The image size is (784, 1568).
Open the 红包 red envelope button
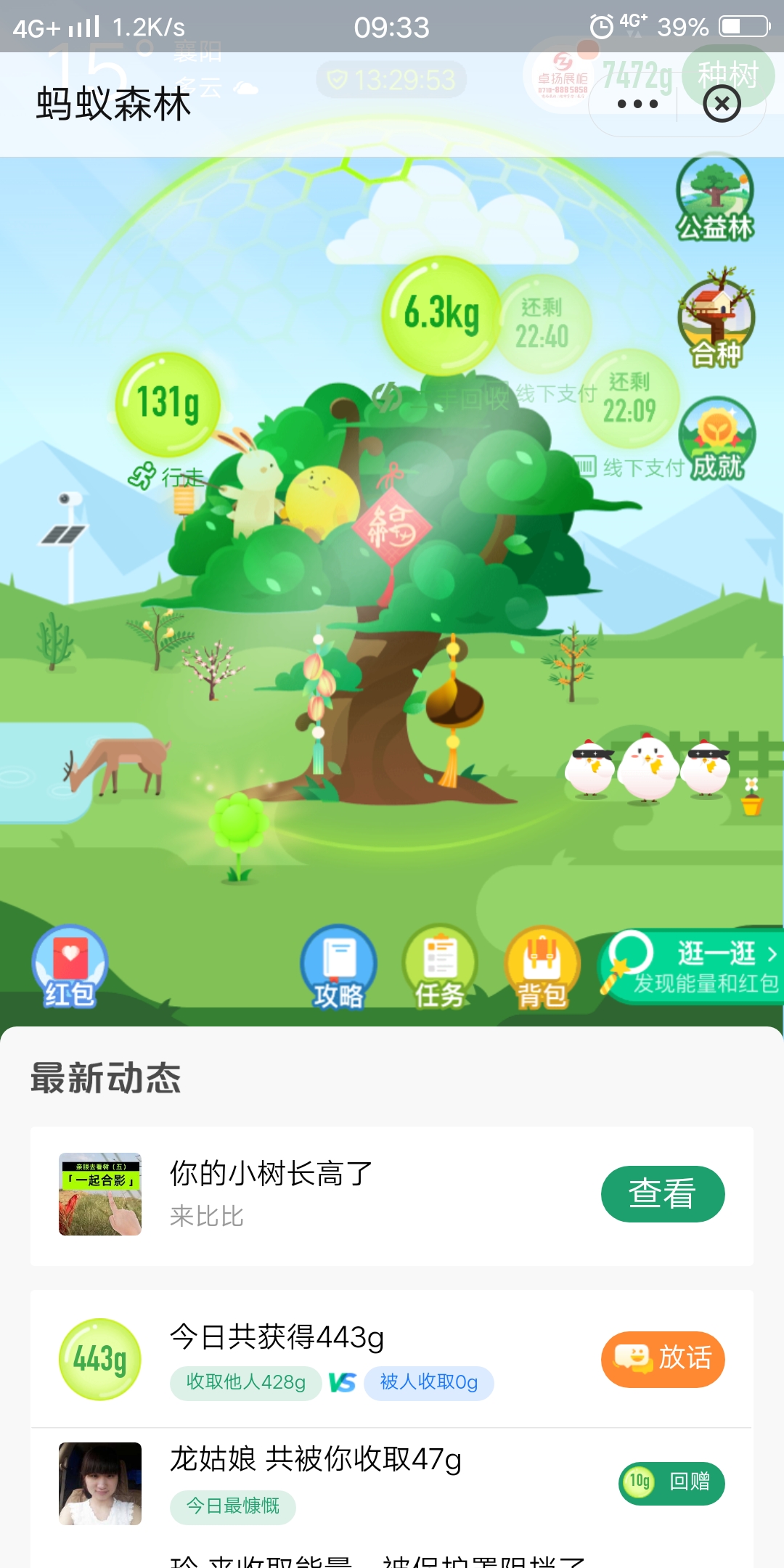click(70, 967)
